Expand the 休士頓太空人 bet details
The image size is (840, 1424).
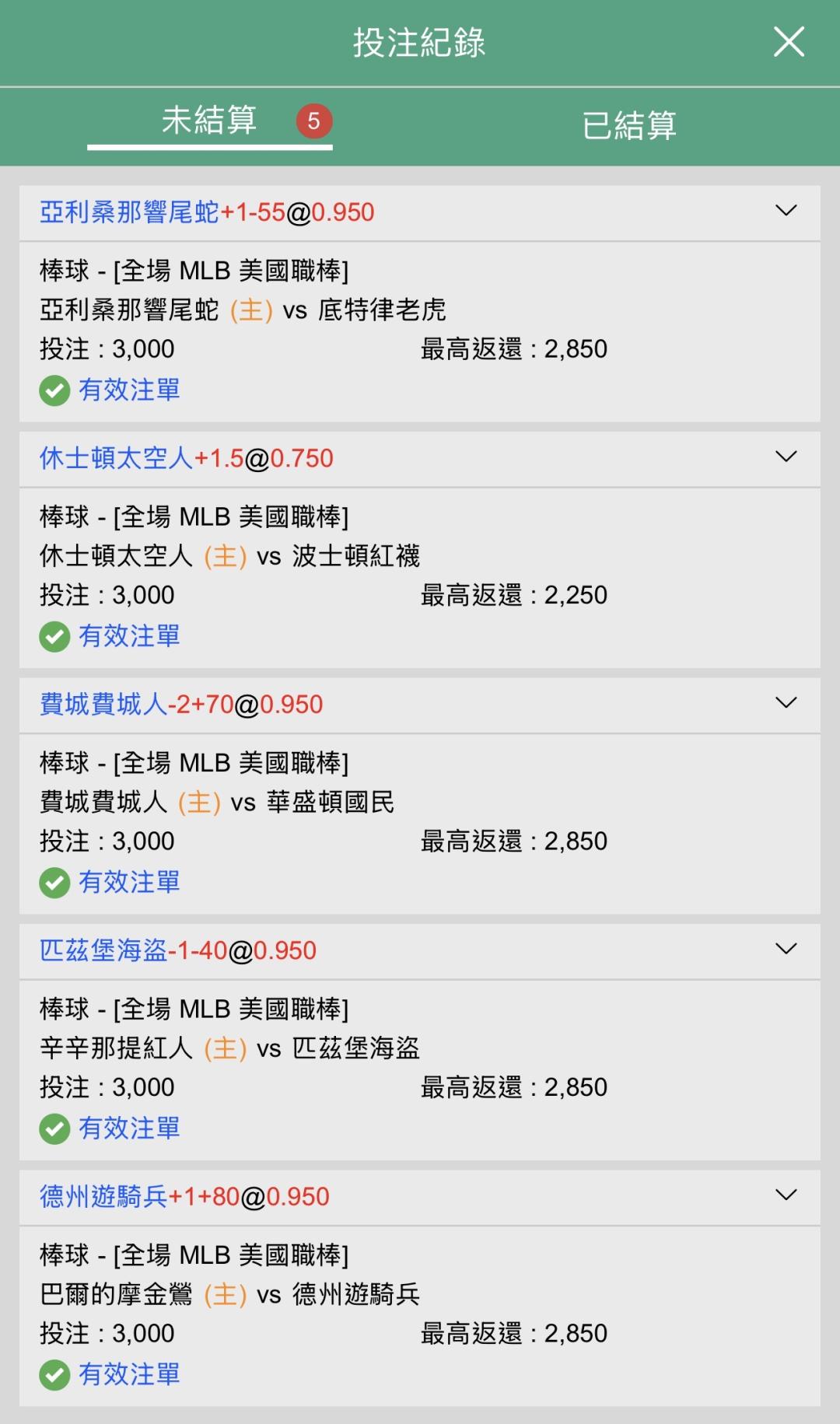coord(786,457)
